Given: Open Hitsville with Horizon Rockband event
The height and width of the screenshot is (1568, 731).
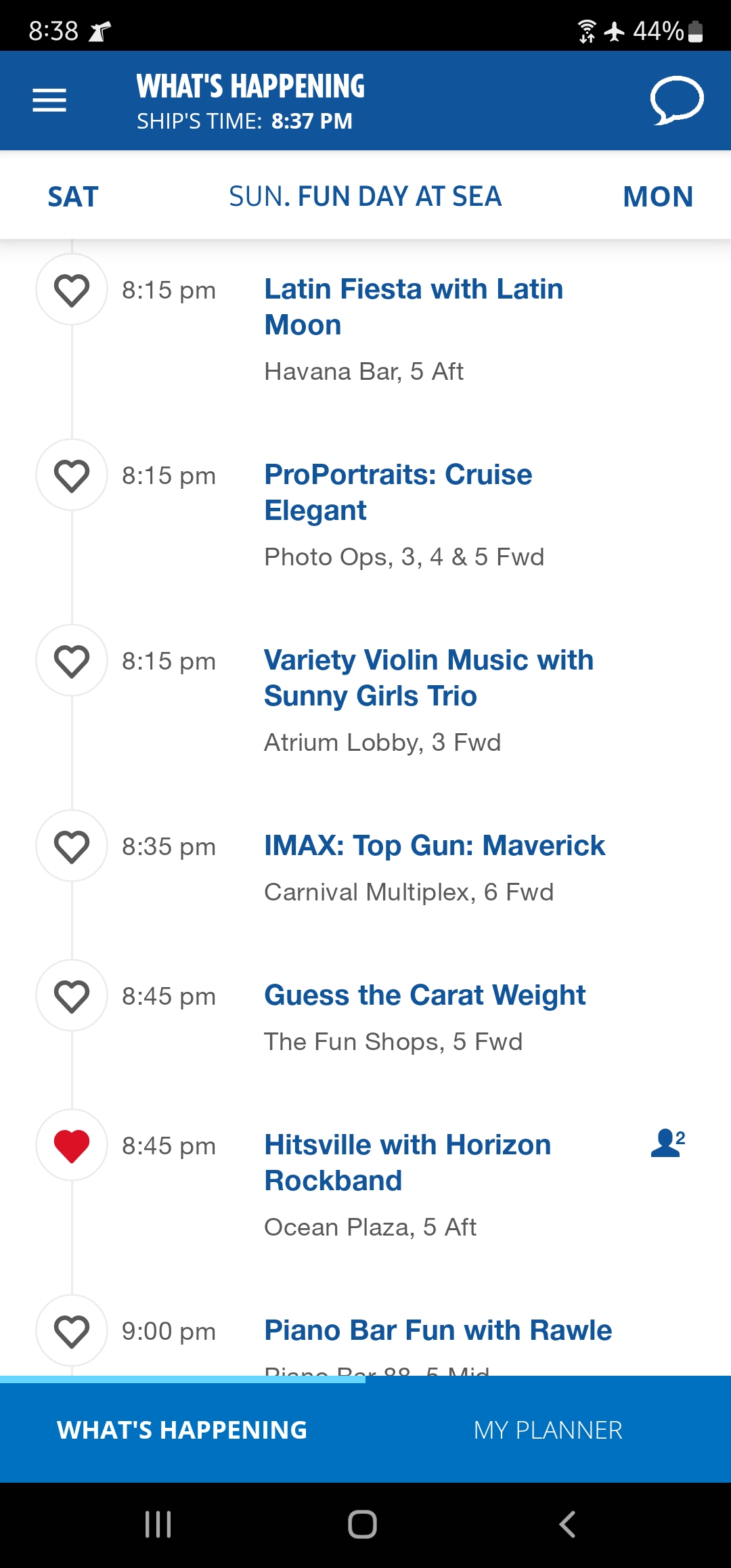Looking at the screenshot, I should tap(407, 1162).
